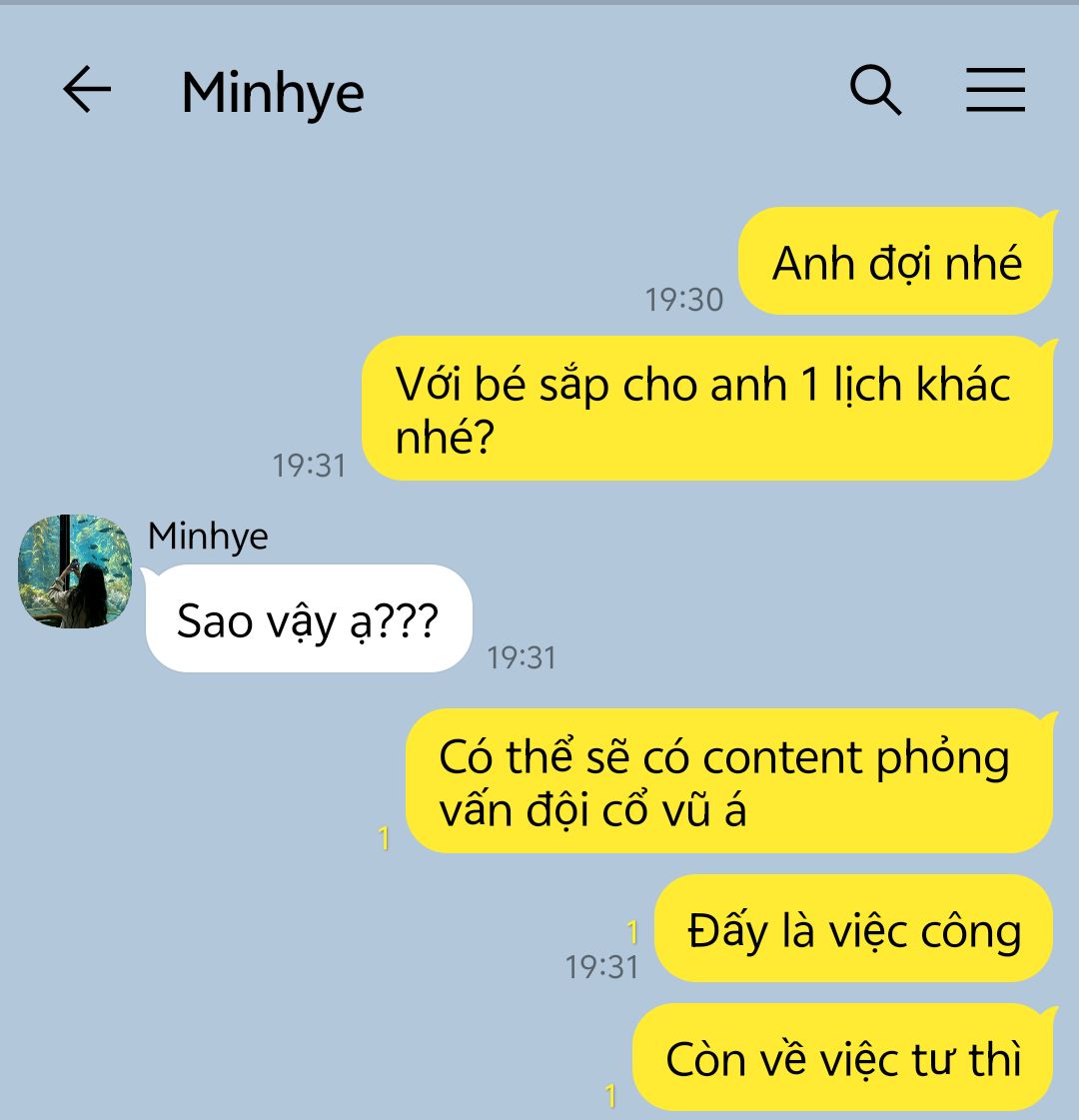Image resolution: width=1079 pixels, height=1120 pixels.
Task: Open the chat room hamburger menu
Action: 995,91
